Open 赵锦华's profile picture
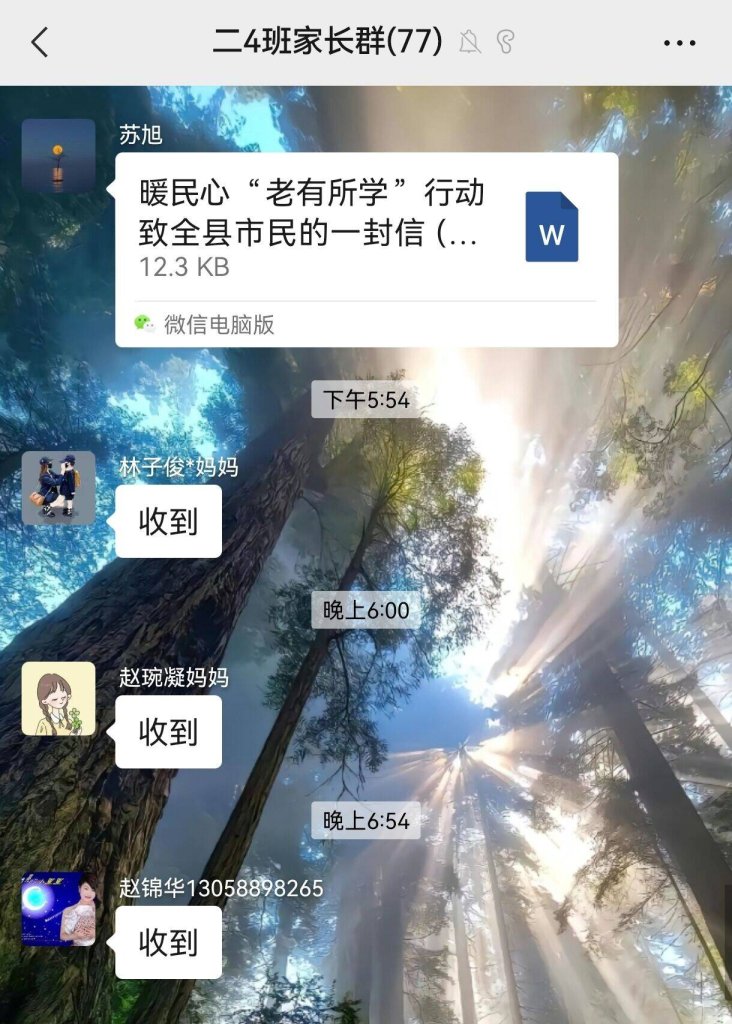This screenshot has height=1024, width=732. pos(59,909)
